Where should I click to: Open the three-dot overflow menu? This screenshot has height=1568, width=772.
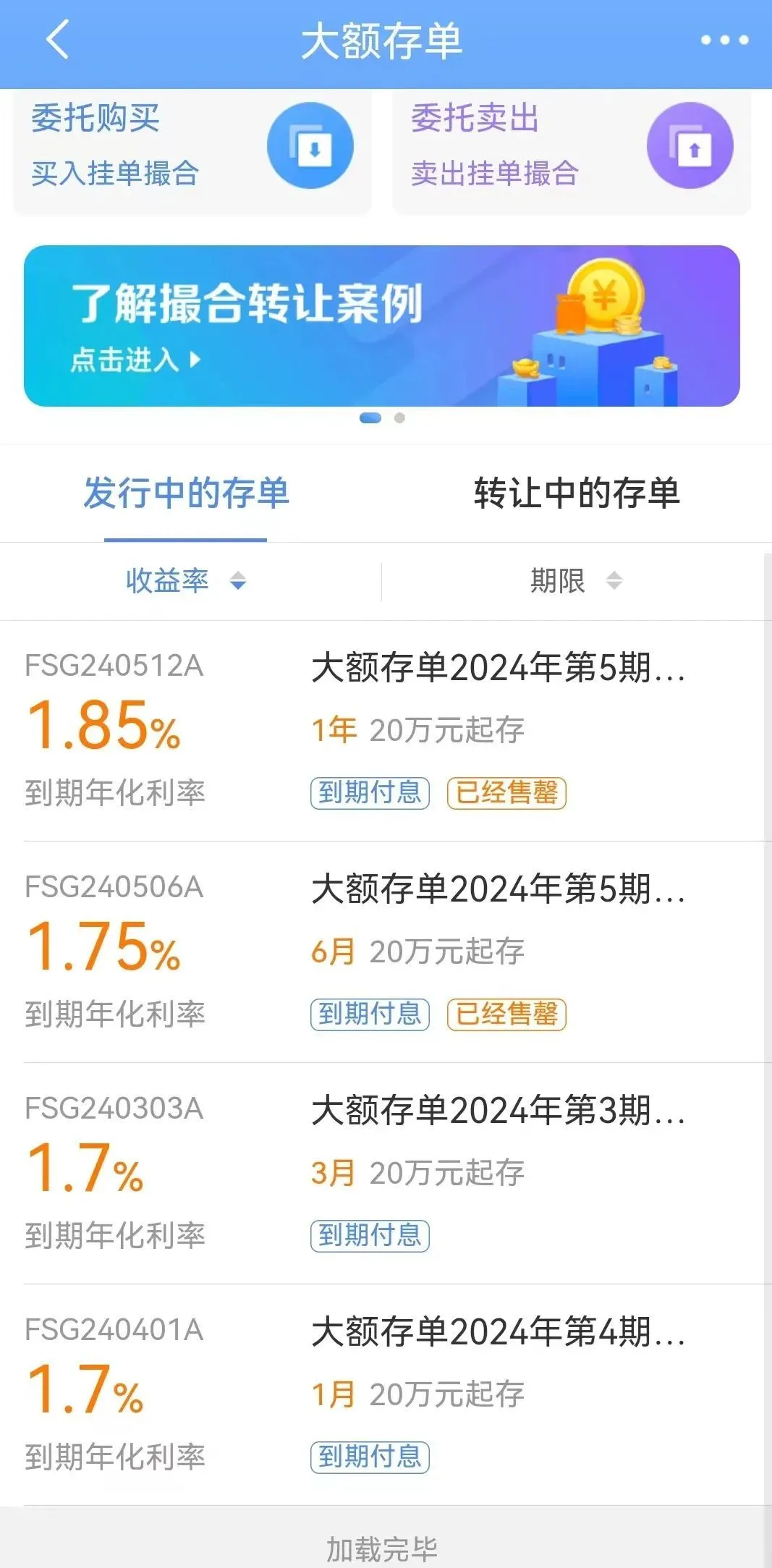coord(724,41)
